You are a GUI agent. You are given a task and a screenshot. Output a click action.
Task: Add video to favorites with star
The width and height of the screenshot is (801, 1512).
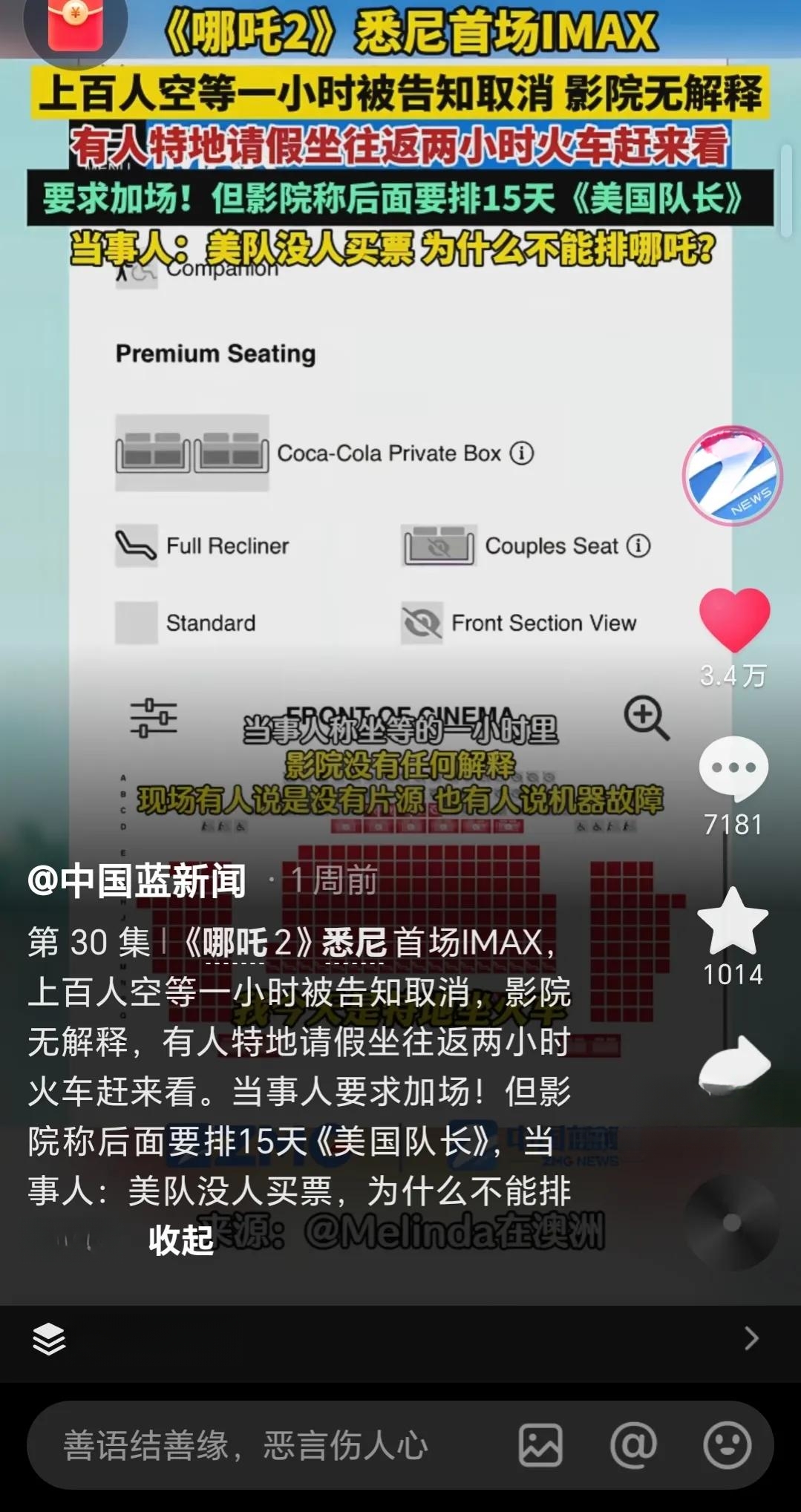click(733, 921)
